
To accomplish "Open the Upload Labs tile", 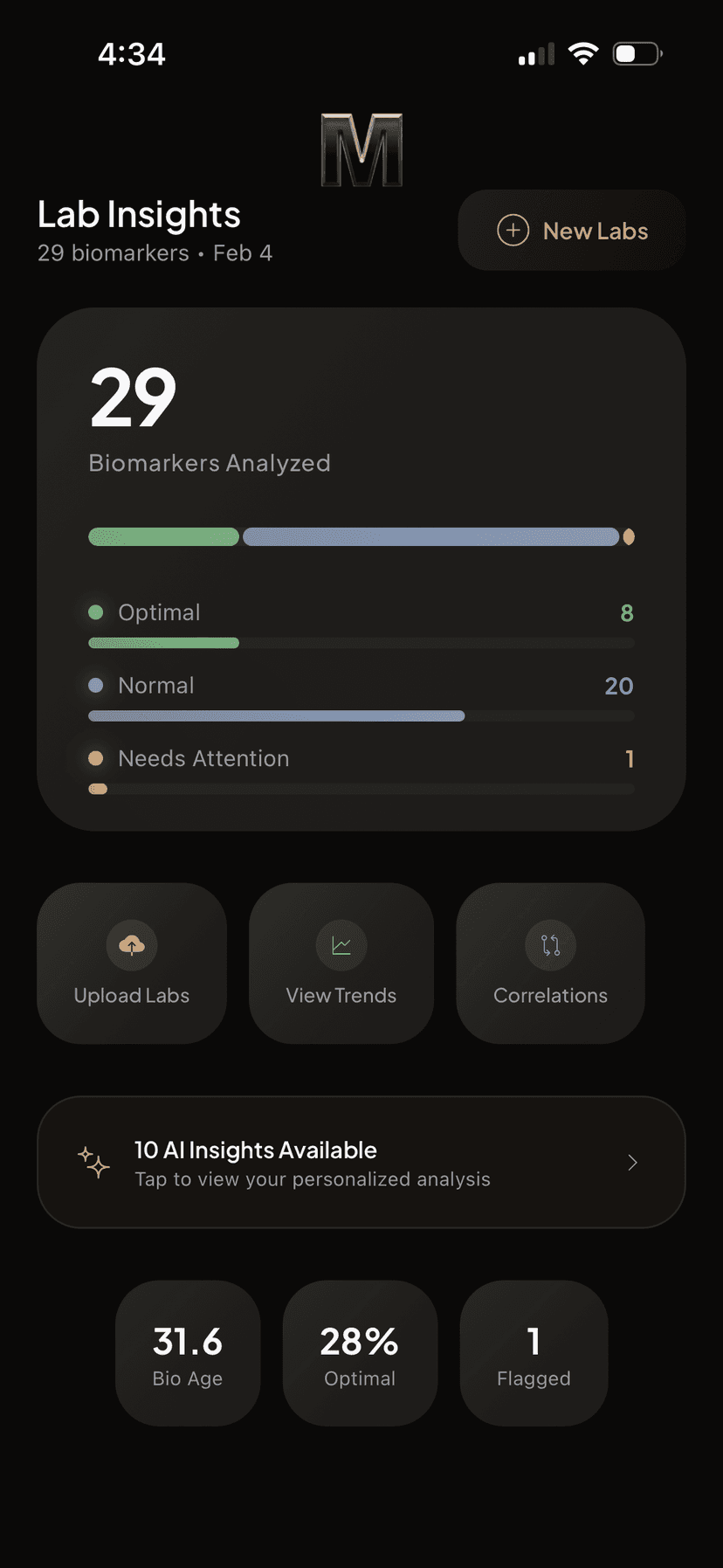I will click(x=132, y=964).
